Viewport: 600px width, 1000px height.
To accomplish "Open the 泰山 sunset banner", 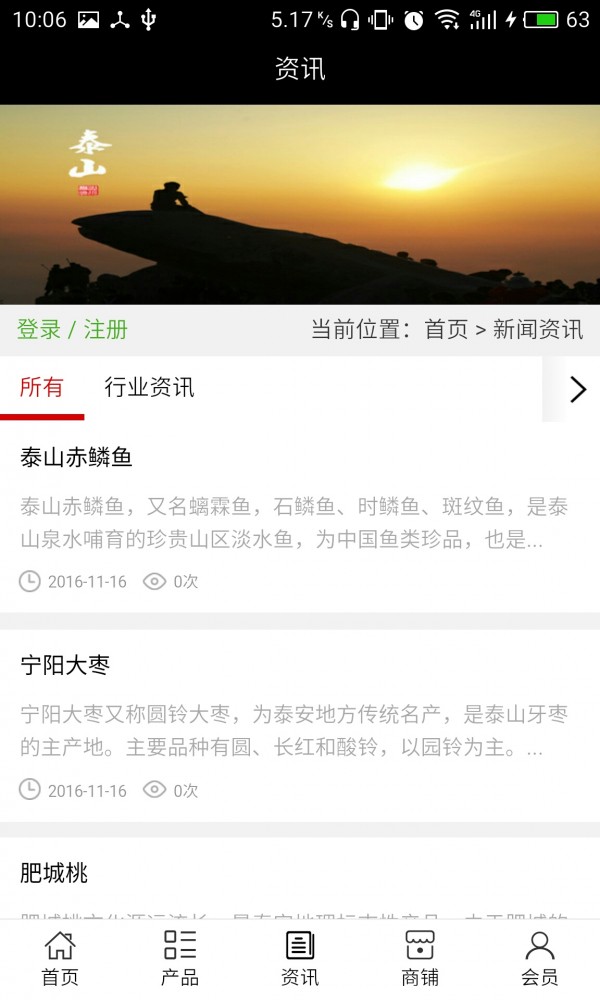I will click(300, 205).
